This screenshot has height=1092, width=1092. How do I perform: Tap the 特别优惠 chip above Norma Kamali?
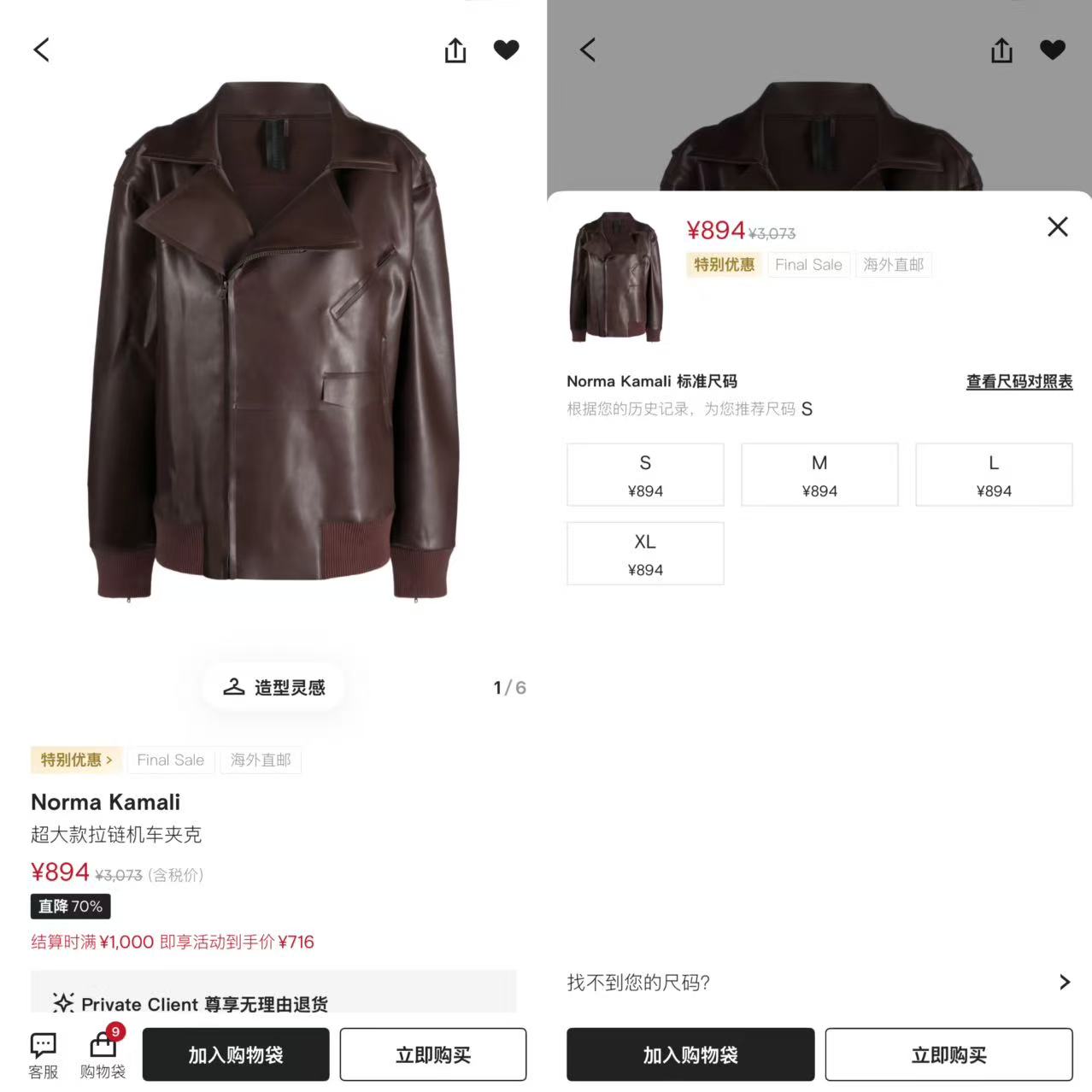coord(77,760)
